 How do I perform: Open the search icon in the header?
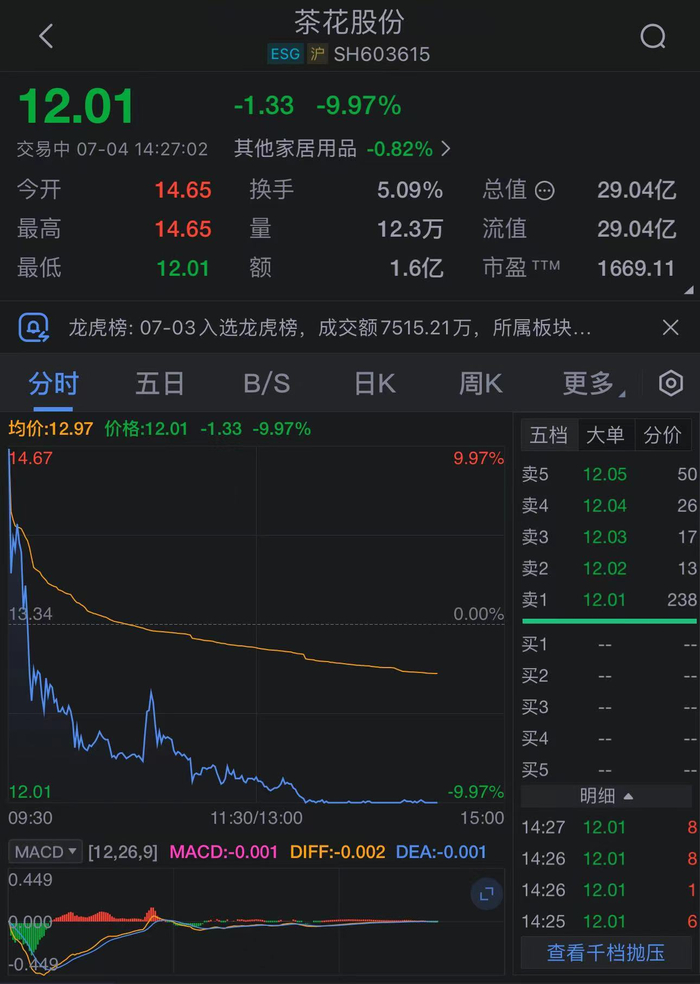pyautogui.click(x=652, y=37)
